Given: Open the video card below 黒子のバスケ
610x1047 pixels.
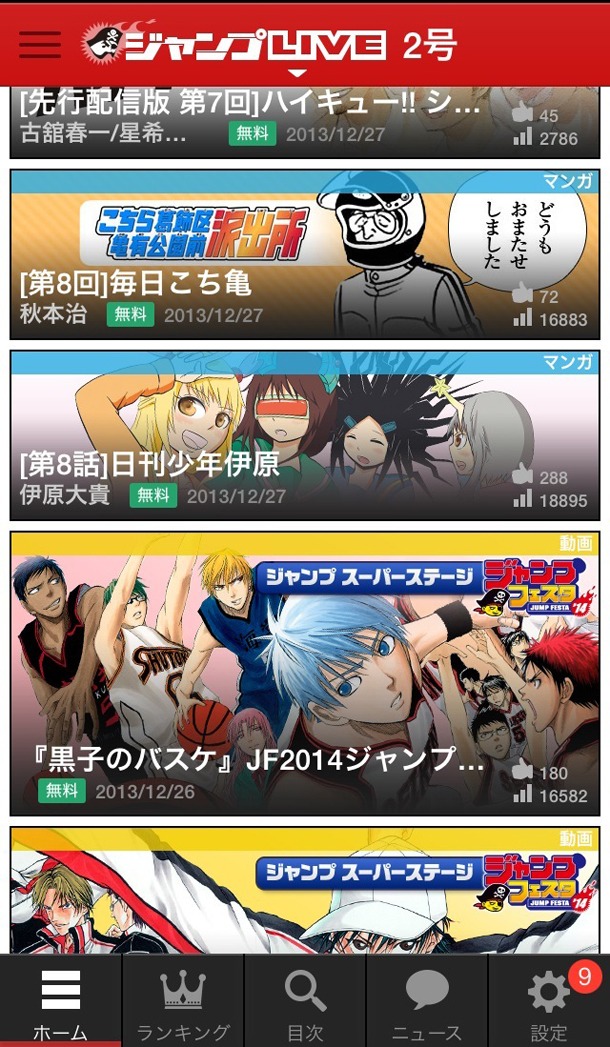Looking at the screenshot, I should coord(304,890).
